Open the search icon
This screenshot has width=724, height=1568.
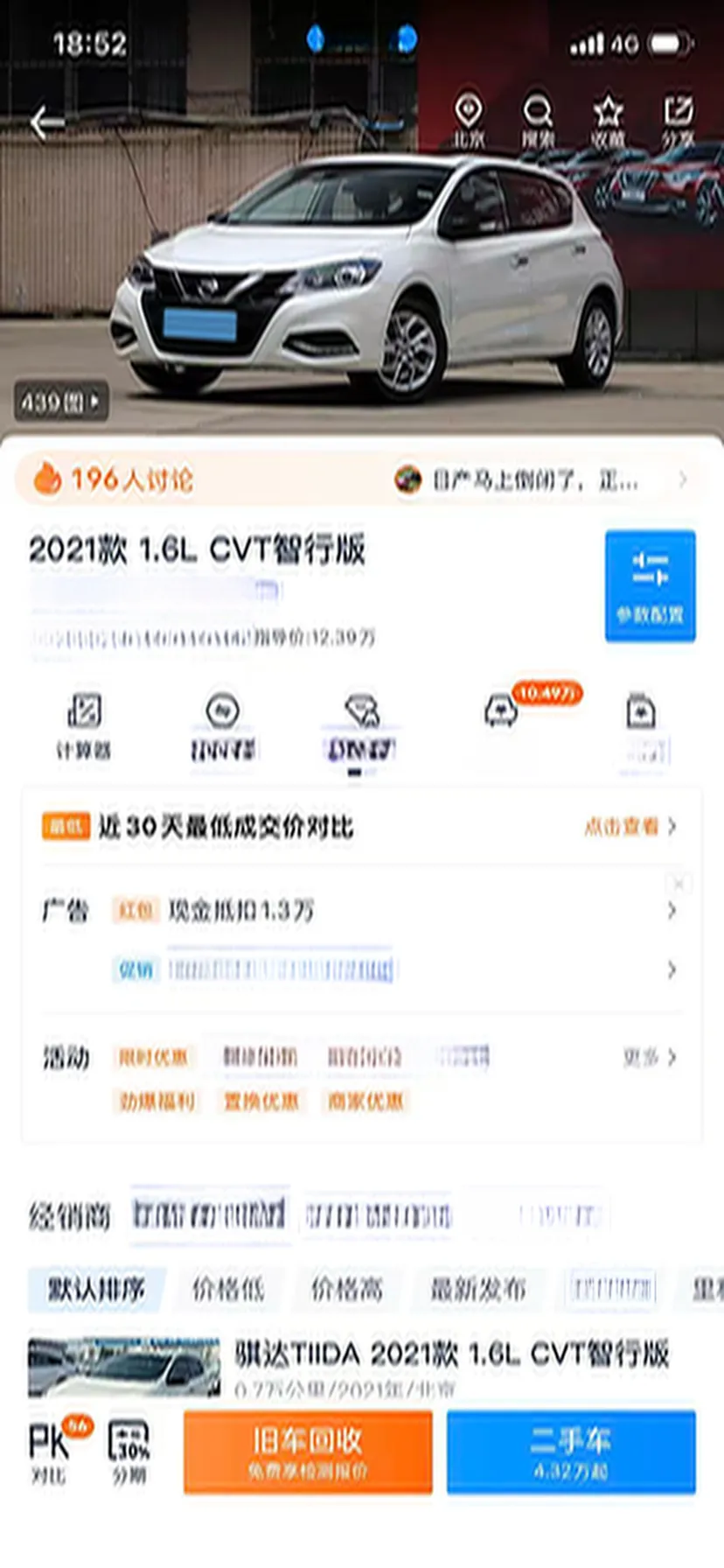tap(537, 120)
